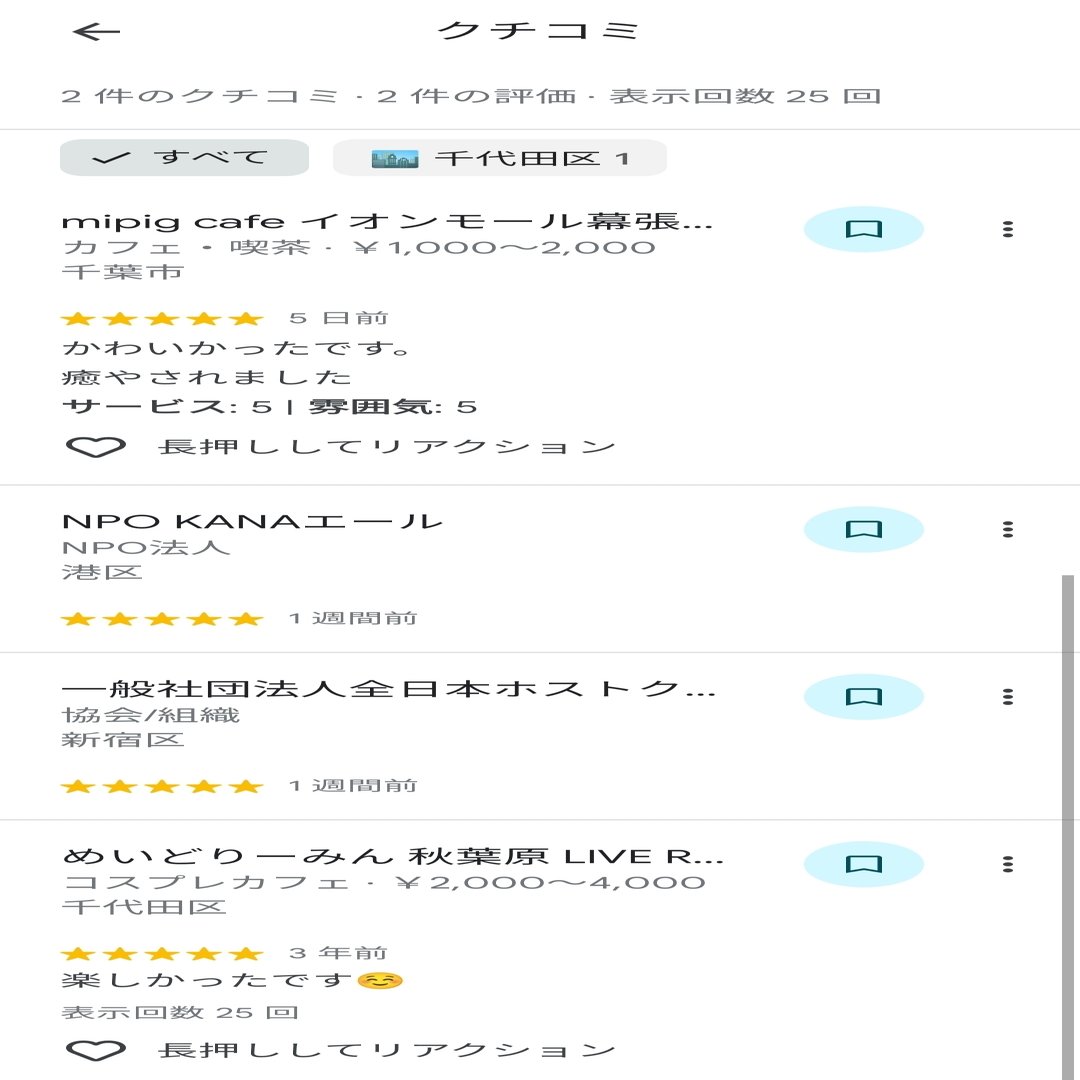The width and height of the screenshot is (1080, 1080).
Task: Select the すべて filter chip
Action: (x=184, y=158)
